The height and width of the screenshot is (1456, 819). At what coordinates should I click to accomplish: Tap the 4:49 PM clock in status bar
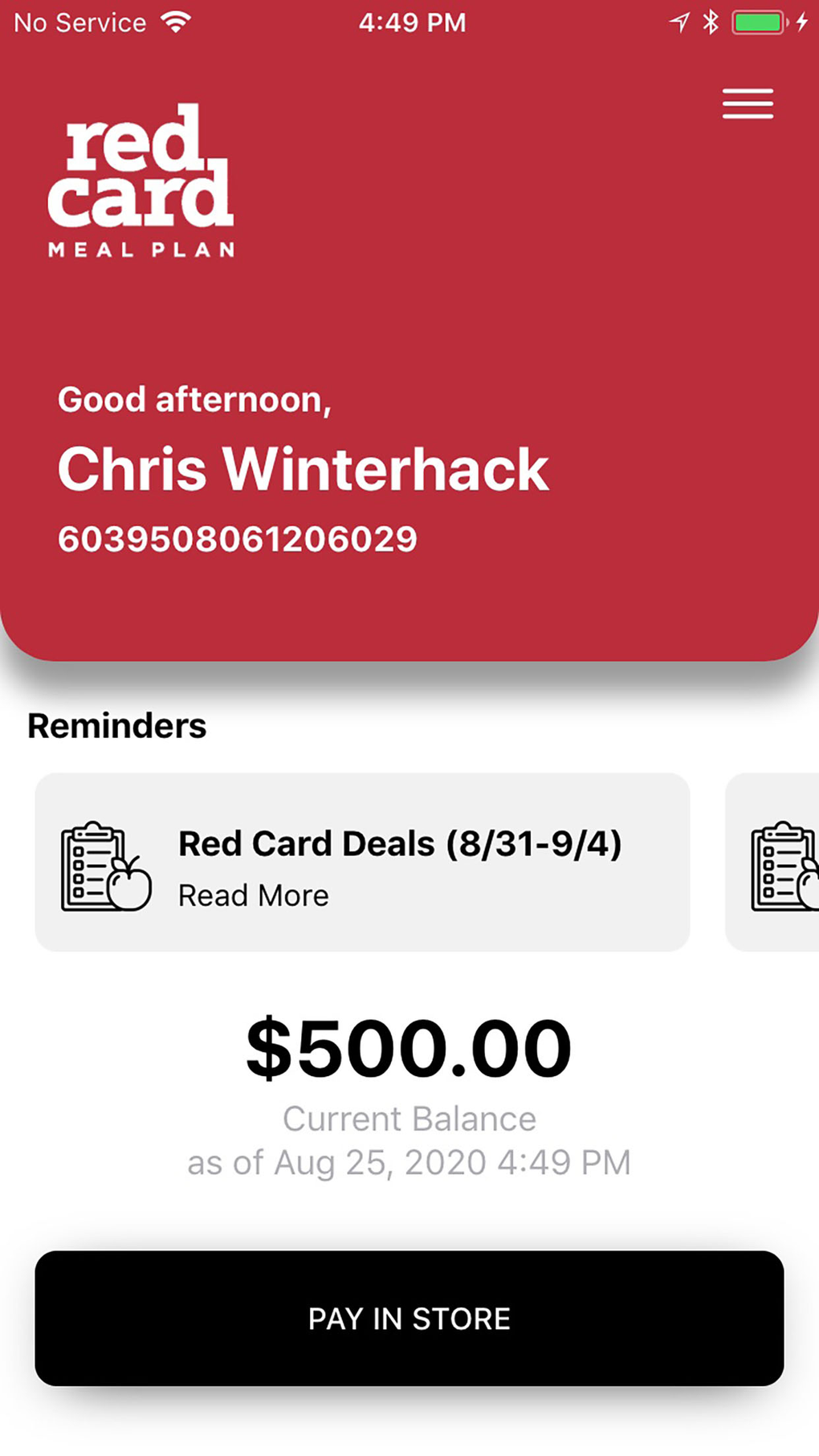[x=413, y=21]
